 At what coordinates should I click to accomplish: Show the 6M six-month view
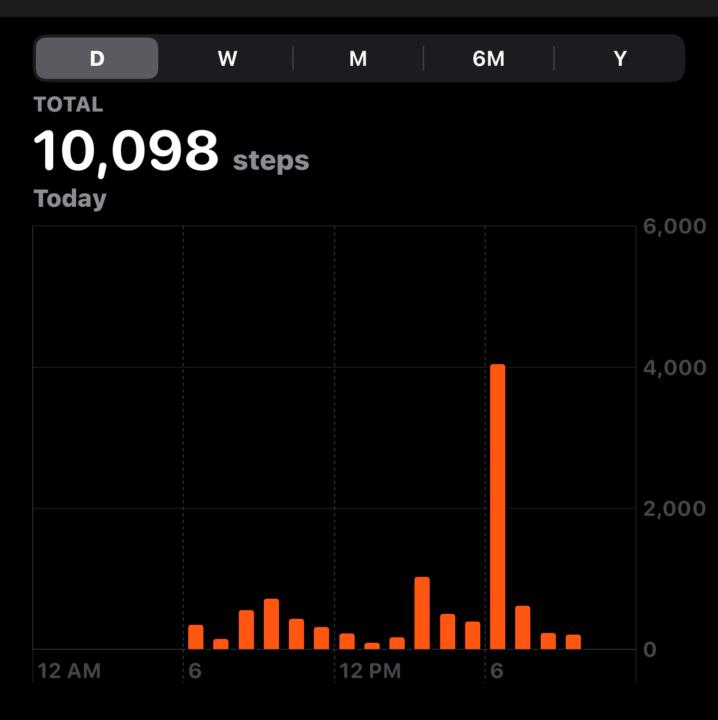(x=489, y=58)
